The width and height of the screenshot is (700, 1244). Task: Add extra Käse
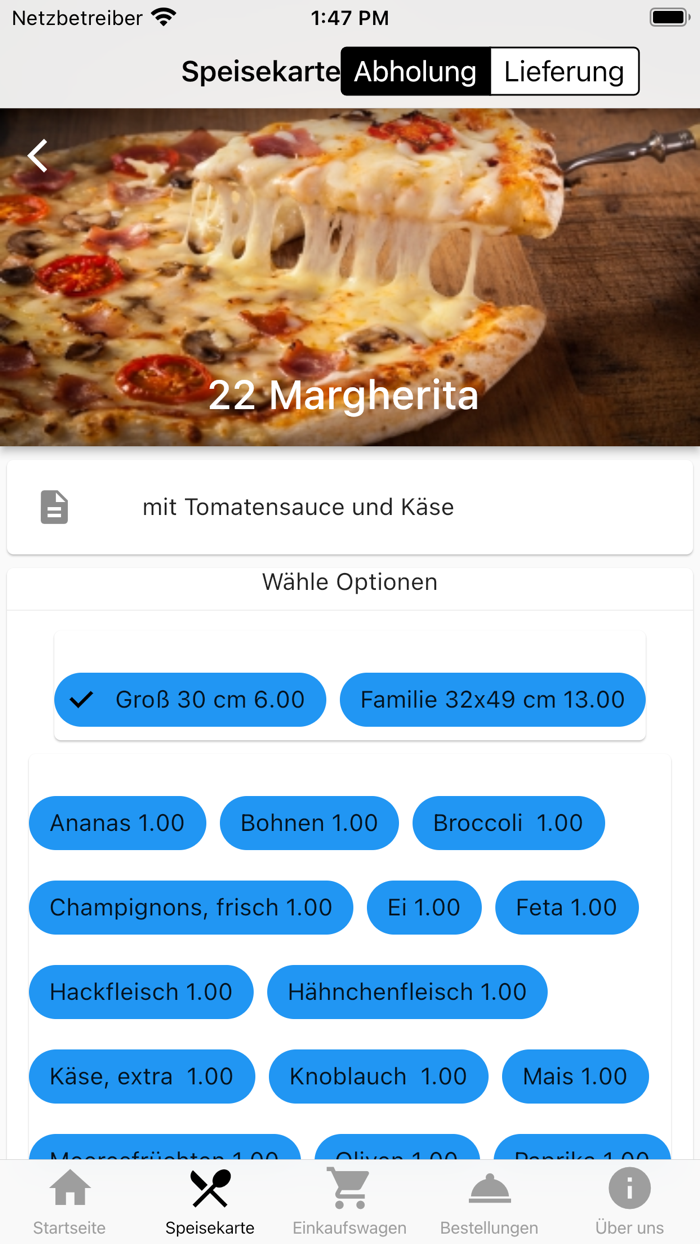(x=141, y=1076)
